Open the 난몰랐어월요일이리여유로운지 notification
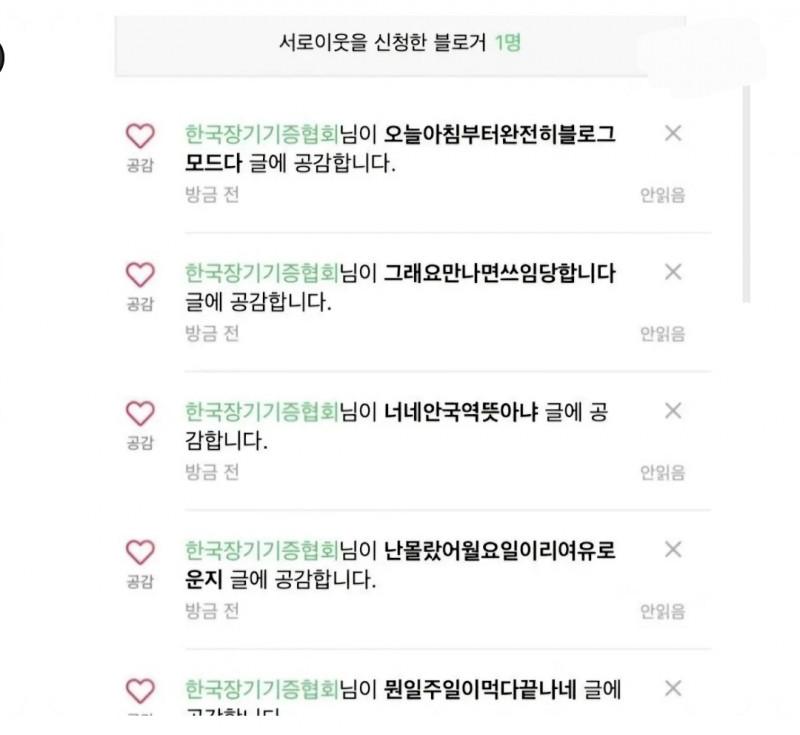 (400, 564)
